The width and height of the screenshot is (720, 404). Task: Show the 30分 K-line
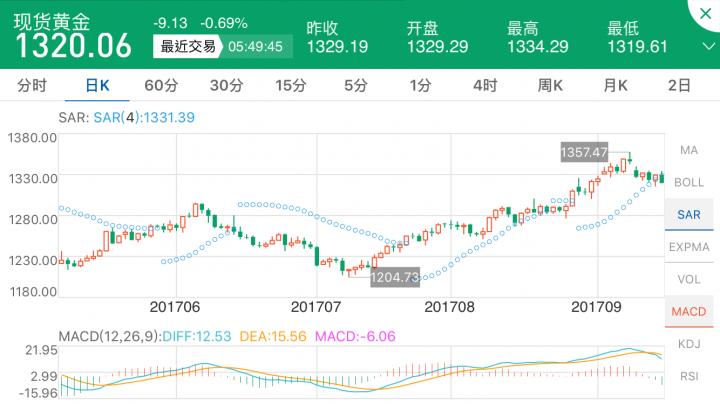coord(226,86)
